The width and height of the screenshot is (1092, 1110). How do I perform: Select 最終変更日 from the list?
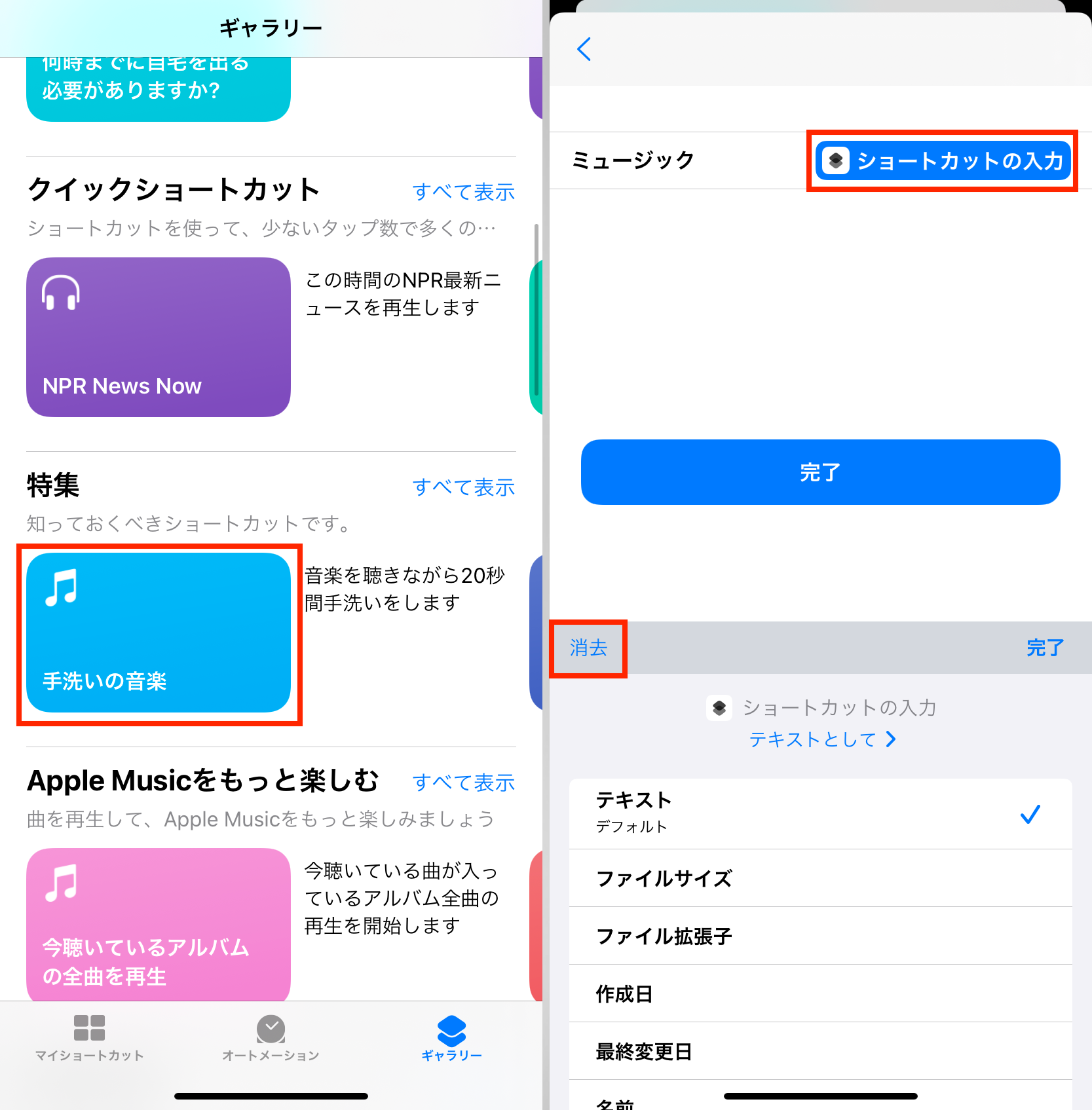[820, 1051]
